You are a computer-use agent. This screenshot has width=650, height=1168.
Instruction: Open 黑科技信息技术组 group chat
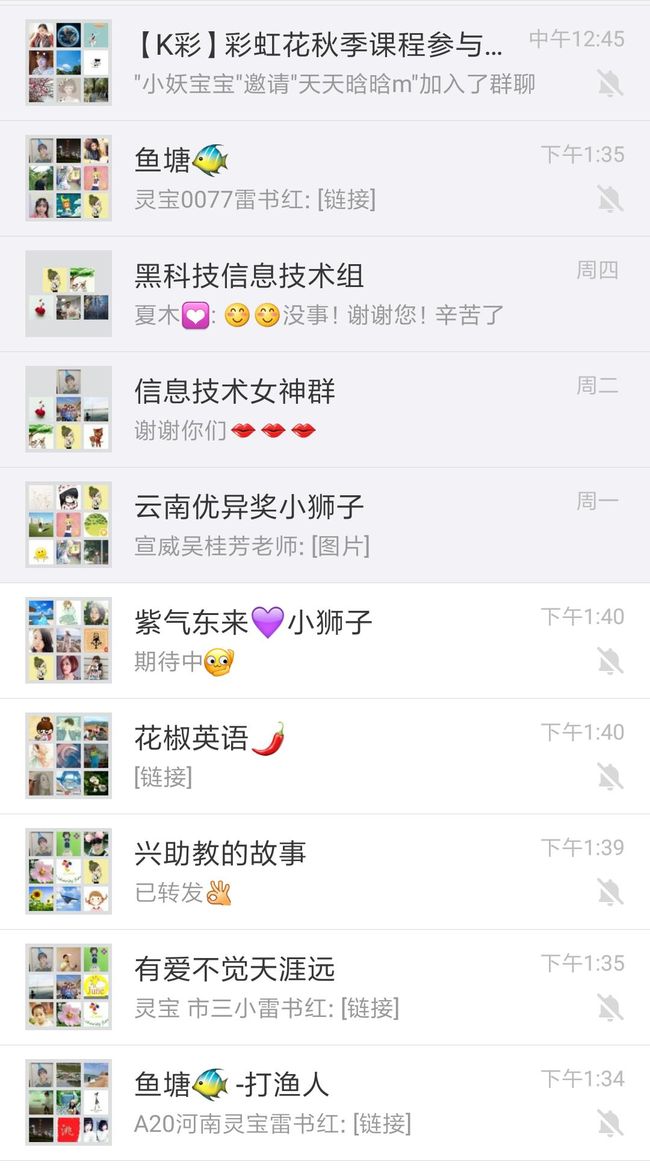pyautogui.click(x=325, y=294)
